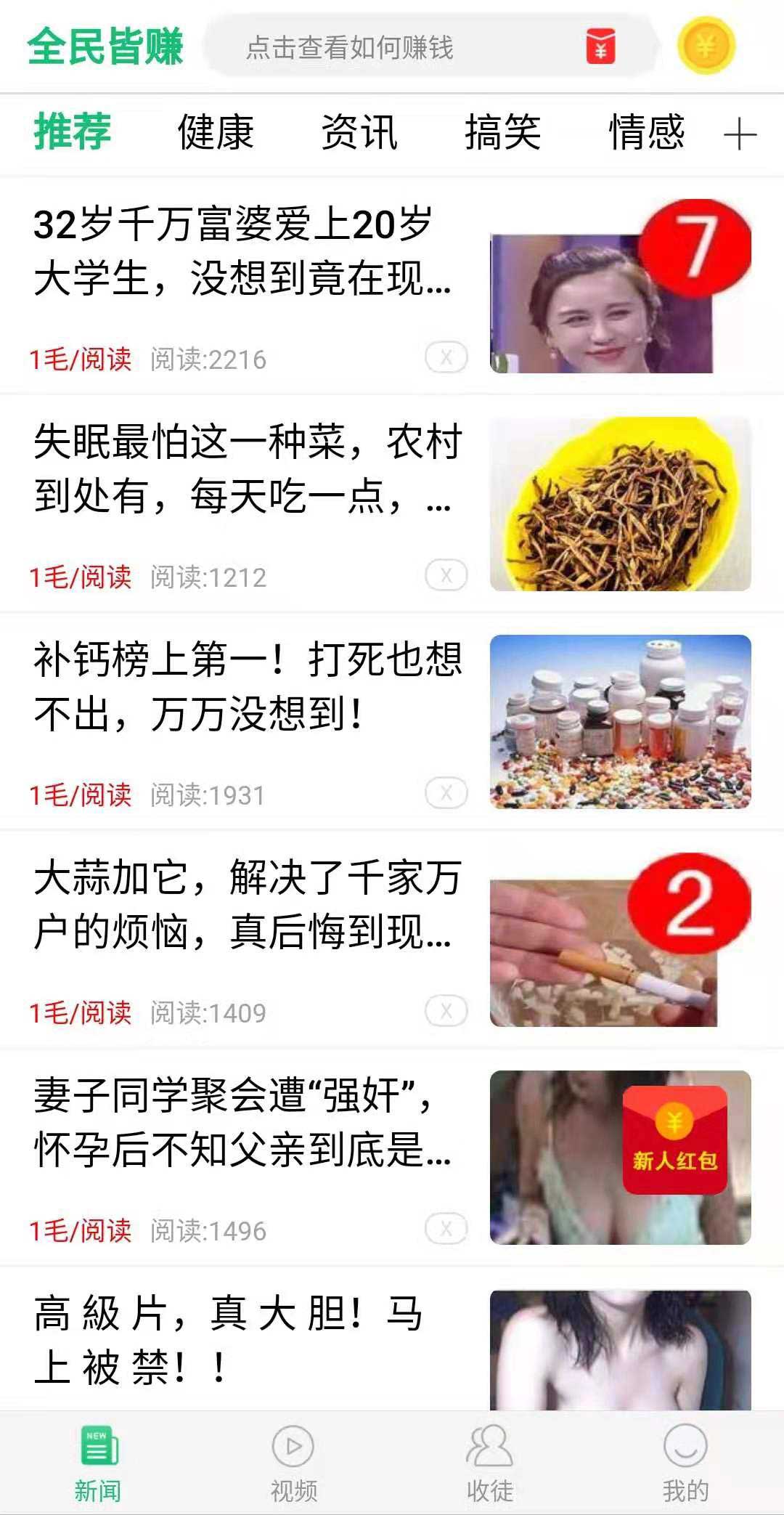
Task: Claim the 新人红包 red envelope
Action: click(675, 1140)
